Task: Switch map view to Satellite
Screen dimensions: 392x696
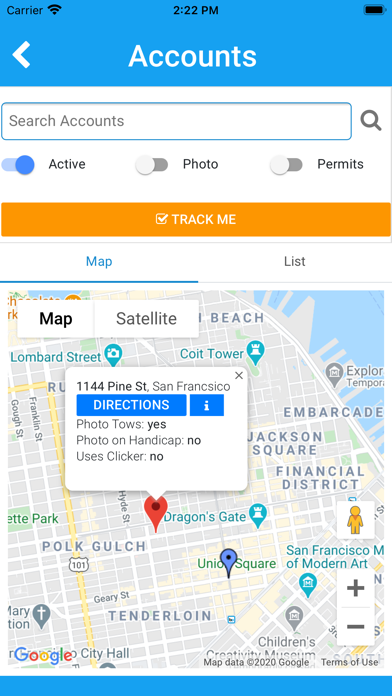Action: [x=146, y=318]
